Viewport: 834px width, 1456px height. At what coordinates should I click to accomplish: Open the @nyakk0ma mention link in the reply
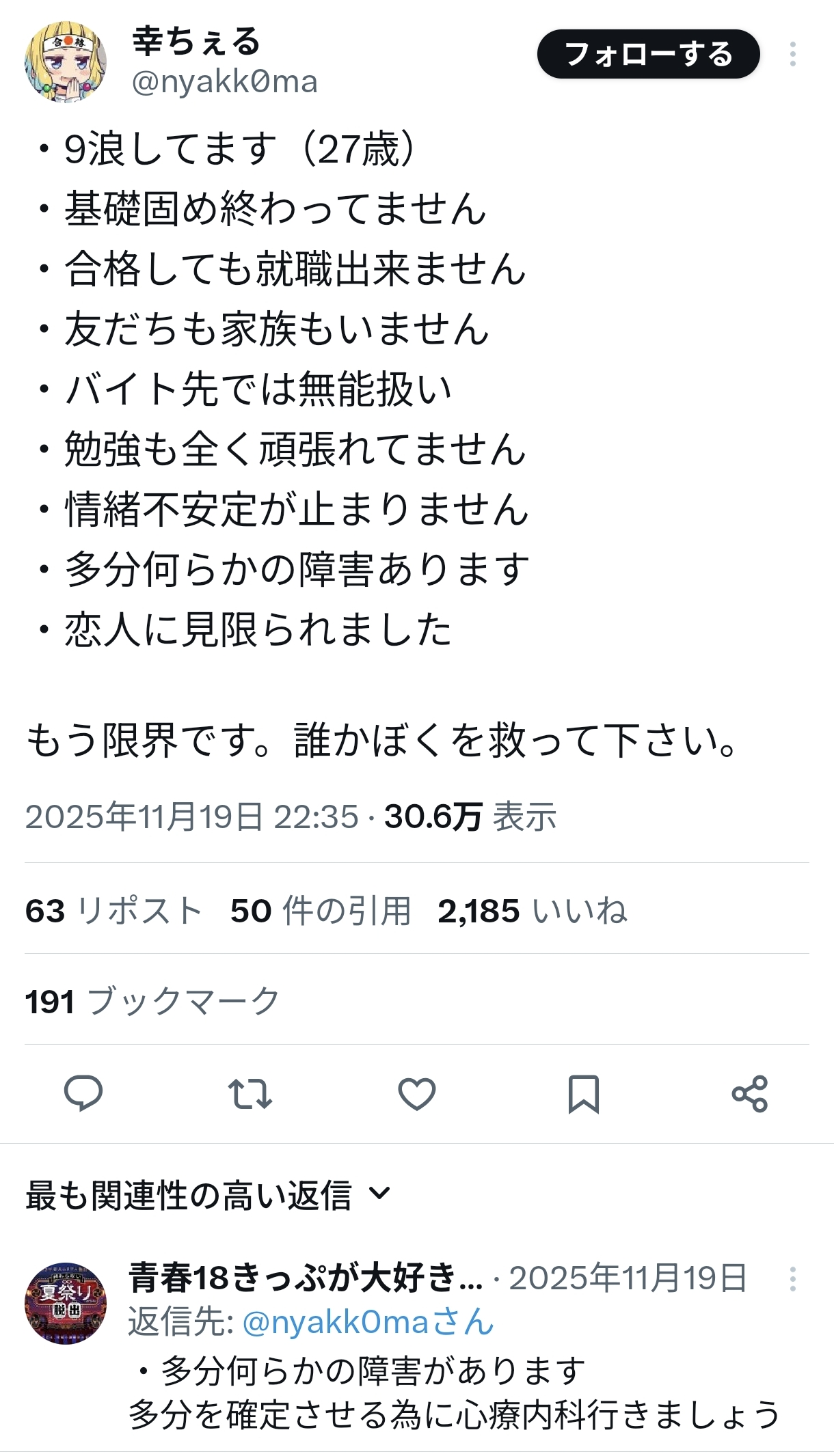(x=368, y=1322)
